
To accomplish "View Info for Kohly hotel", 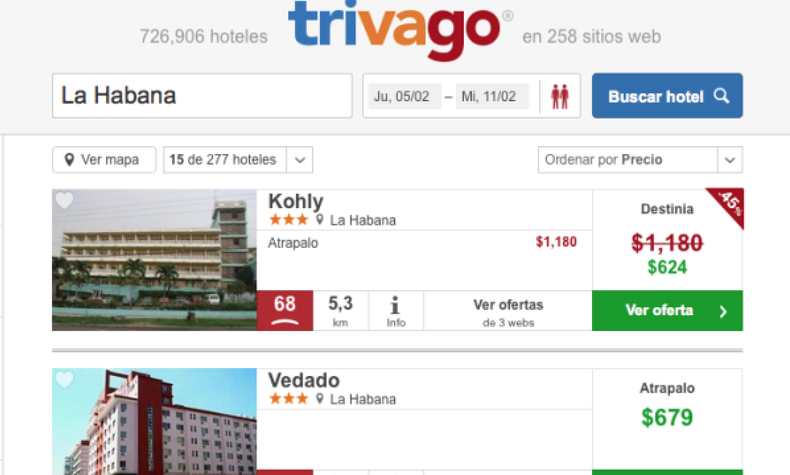I will [x=396, y=311].
